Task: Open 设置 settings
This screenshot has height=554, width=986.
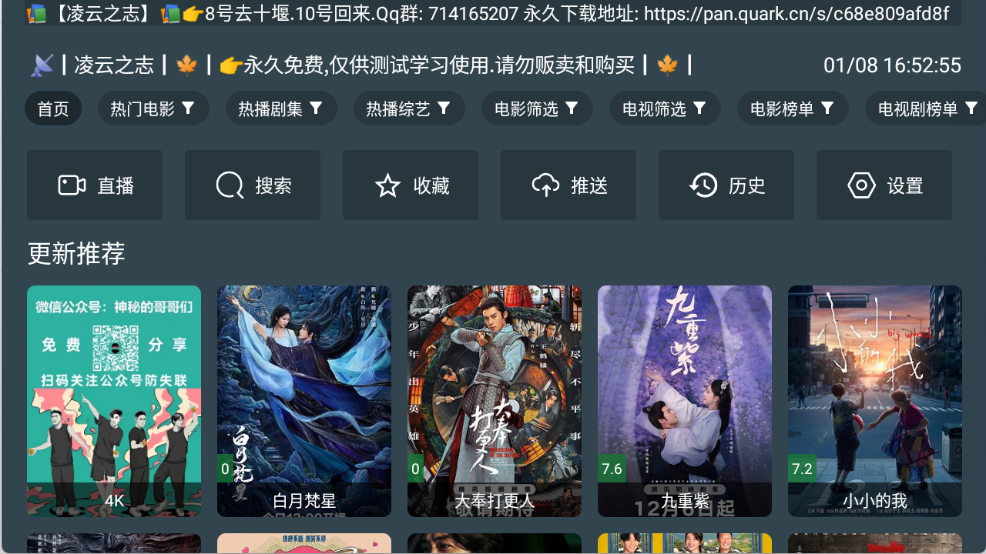Action: point(884,185)
